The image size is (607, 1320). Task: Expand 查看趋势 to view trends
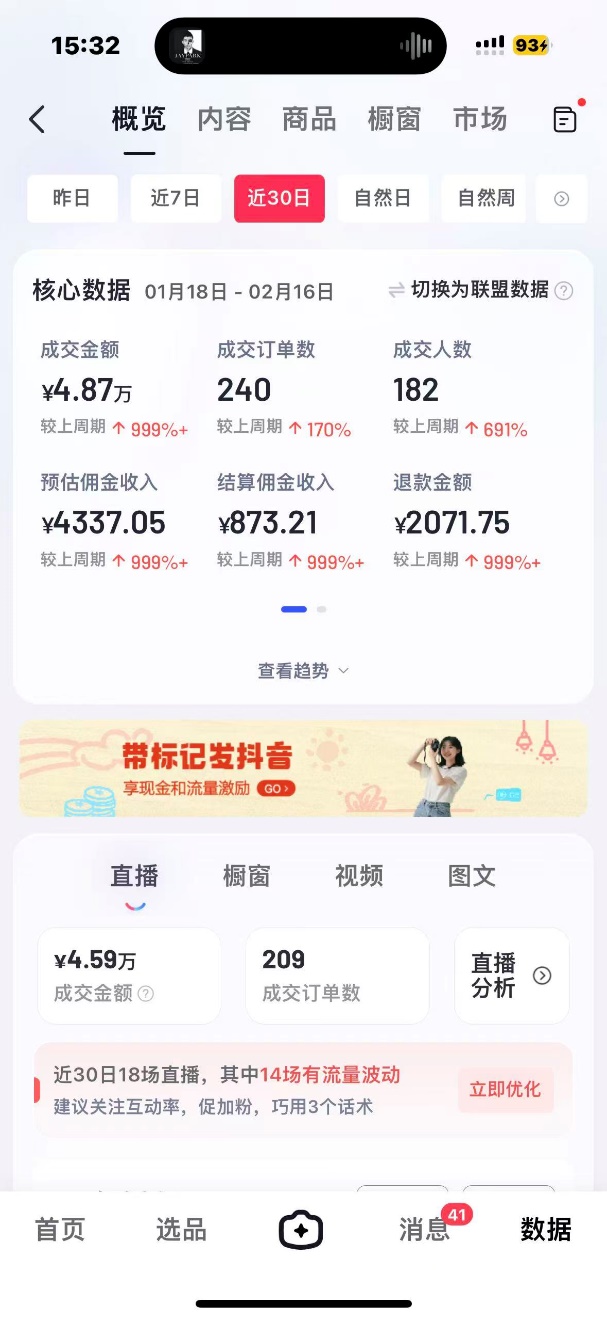point(303,671)
